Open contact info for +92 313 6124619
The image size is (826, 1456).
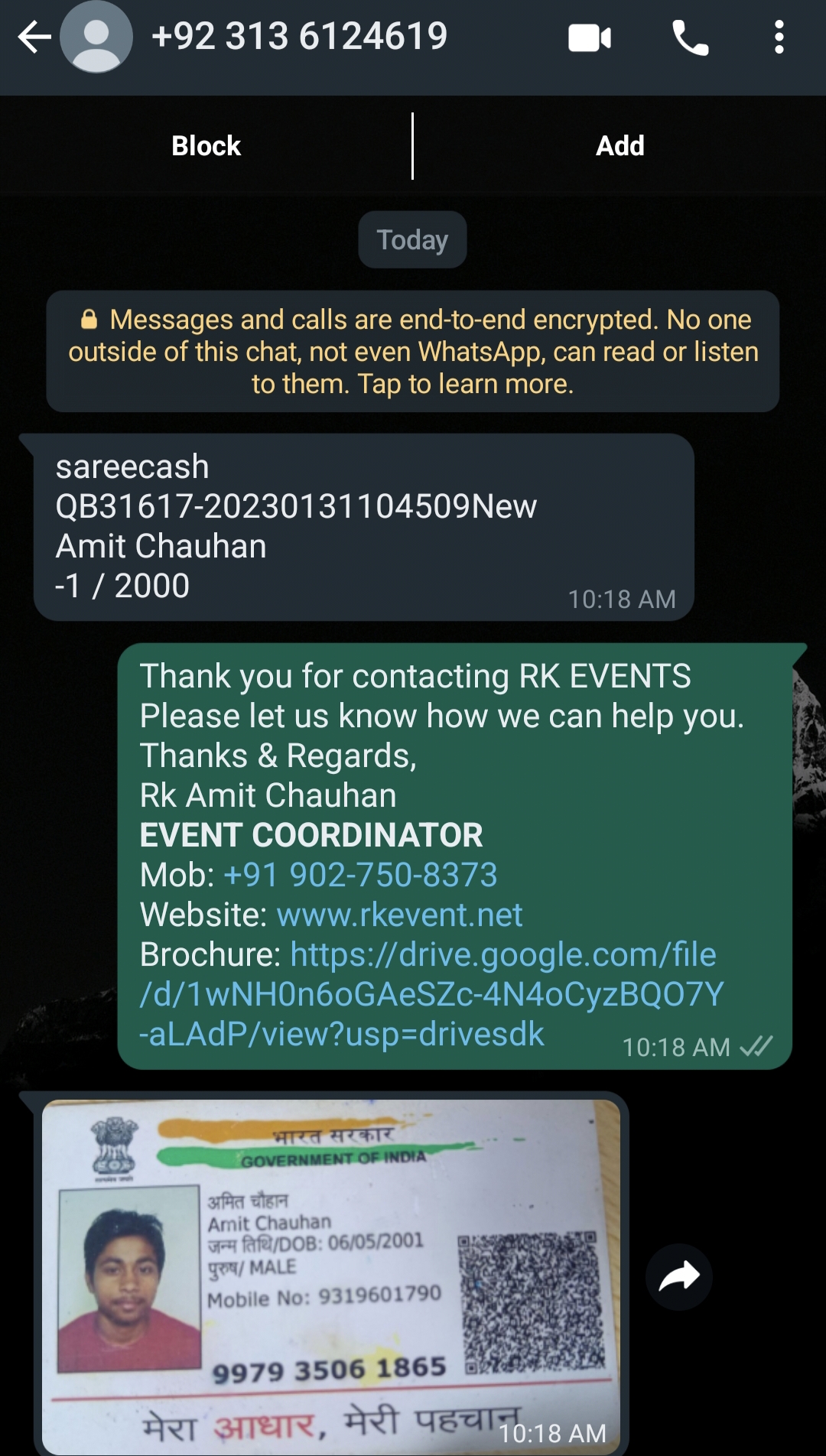click(x=299, y=37)
